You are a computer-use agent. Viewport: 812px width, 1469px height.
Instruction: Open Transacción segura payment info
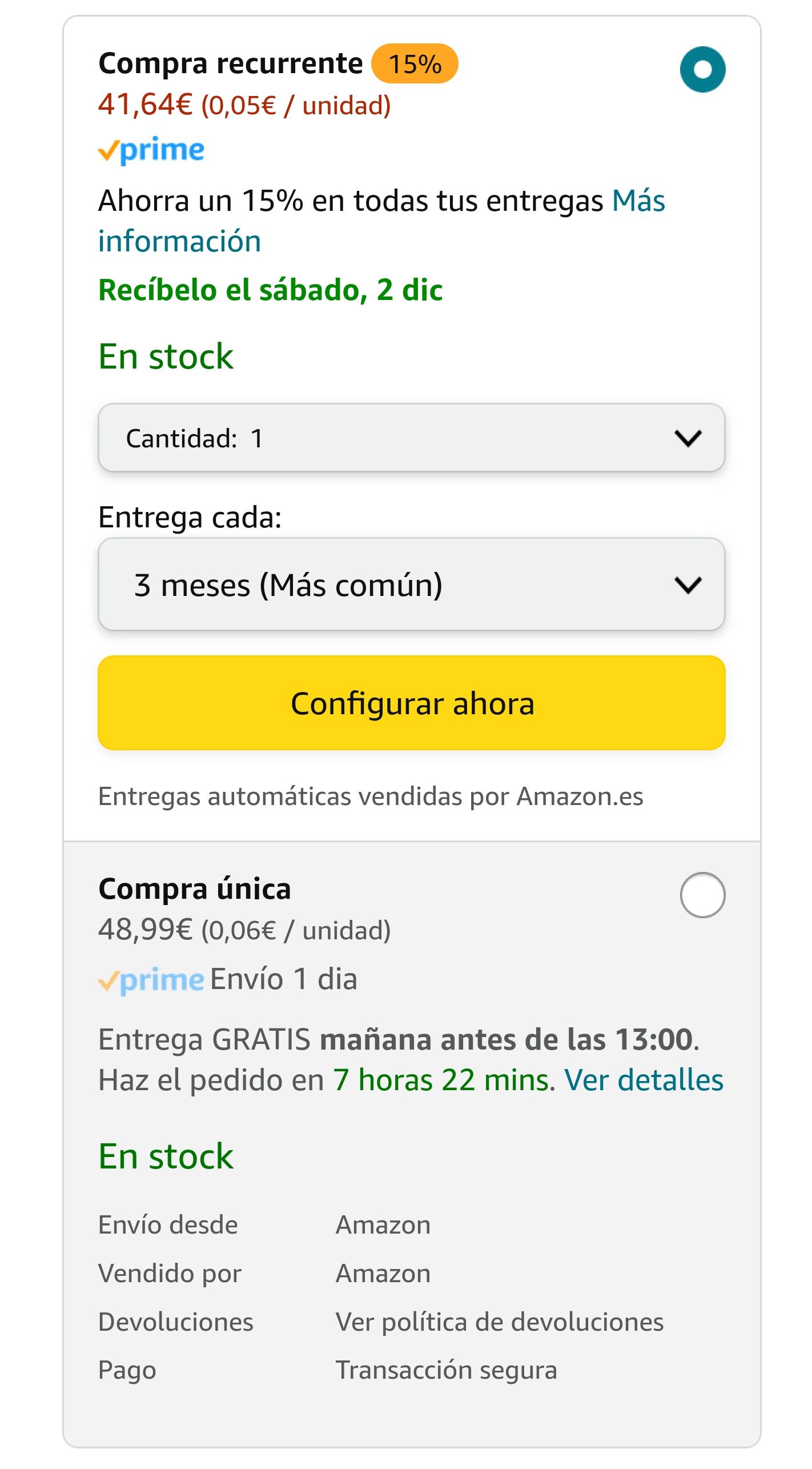click(x=446, y=1370)
